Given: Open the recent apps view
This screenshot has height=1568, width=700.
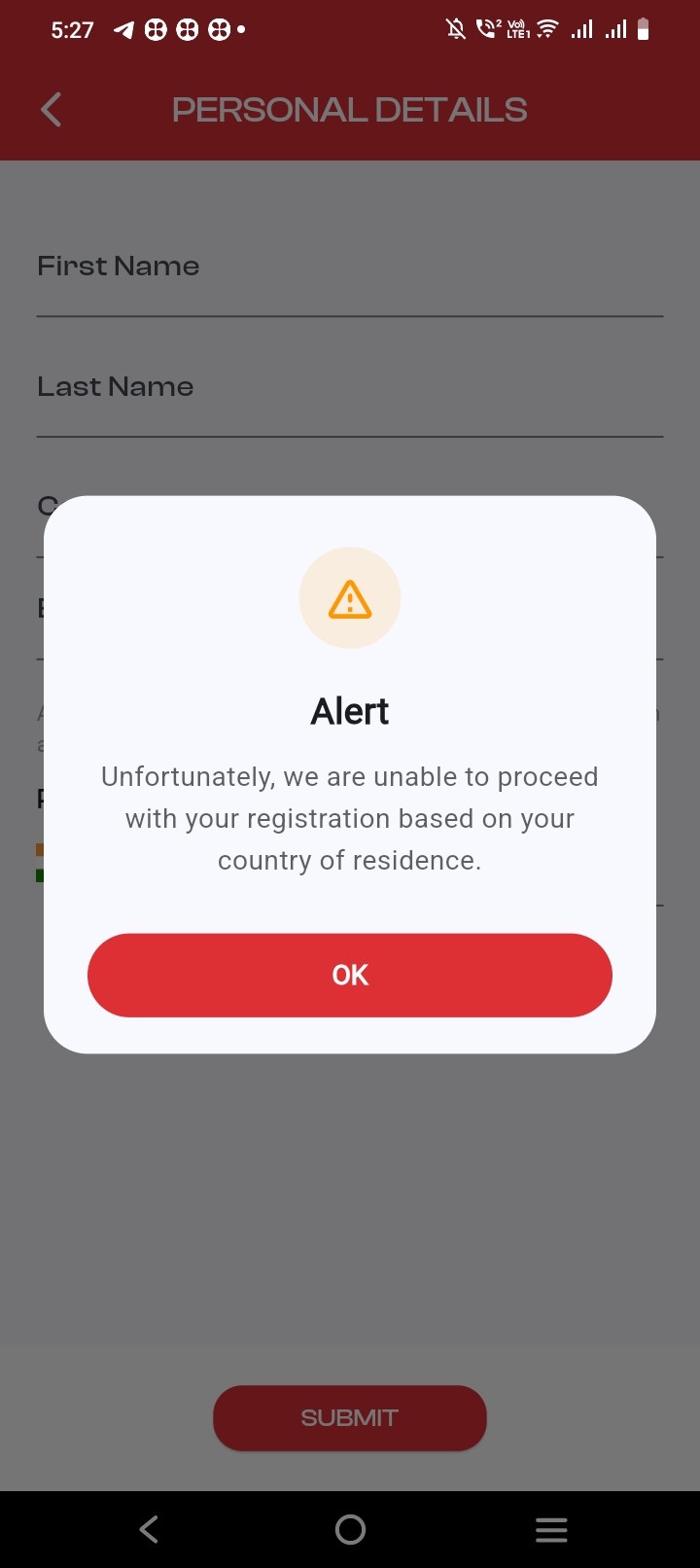Looking at the screenshot, I should (551, 1530).
